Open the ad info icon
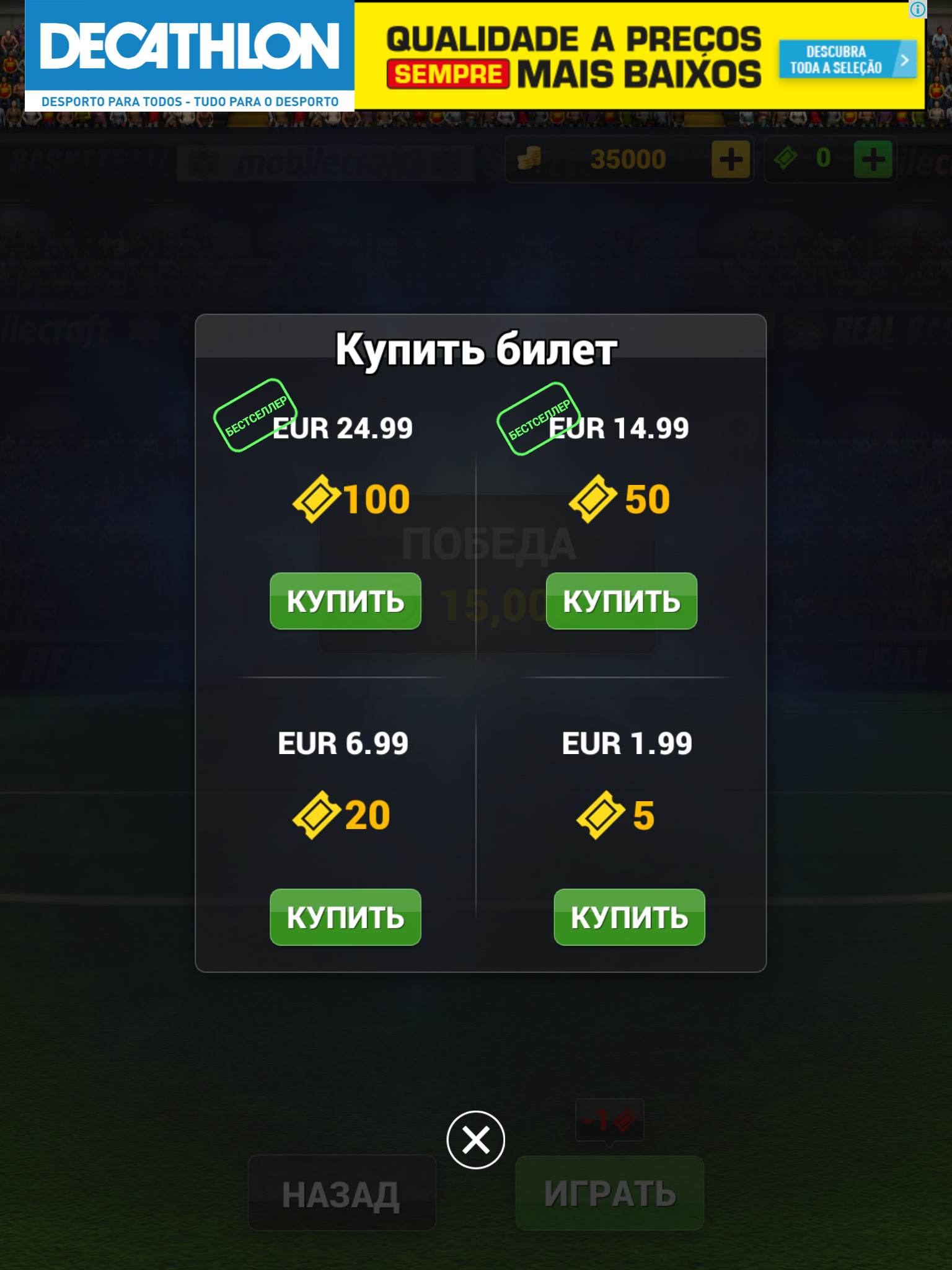The image size is (952, 1270). point(917,9)
